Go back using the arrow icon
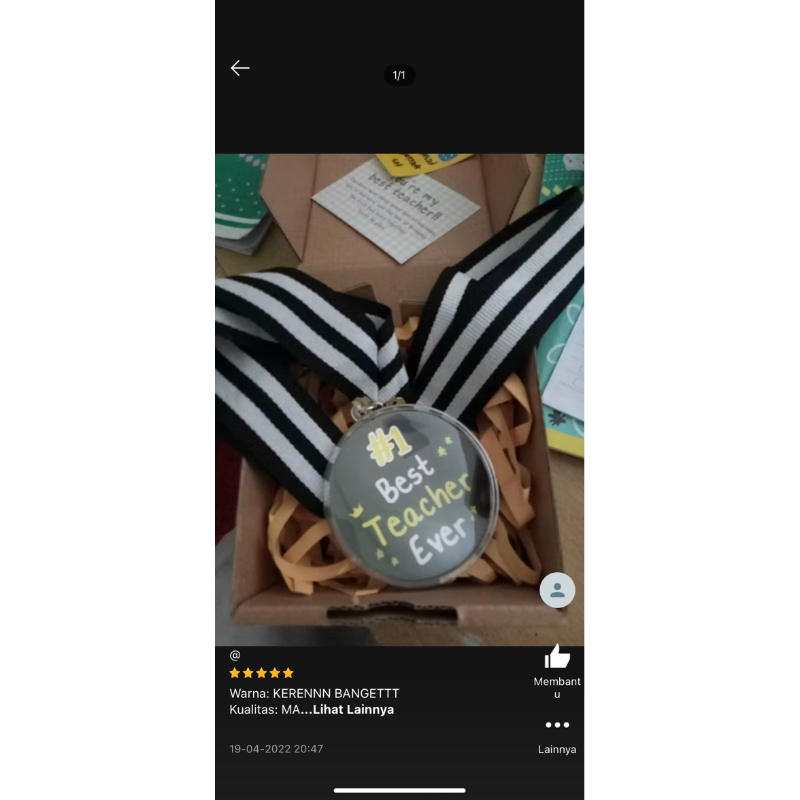The height and width of the screenshot is (800, 800). tap(240, 68)
